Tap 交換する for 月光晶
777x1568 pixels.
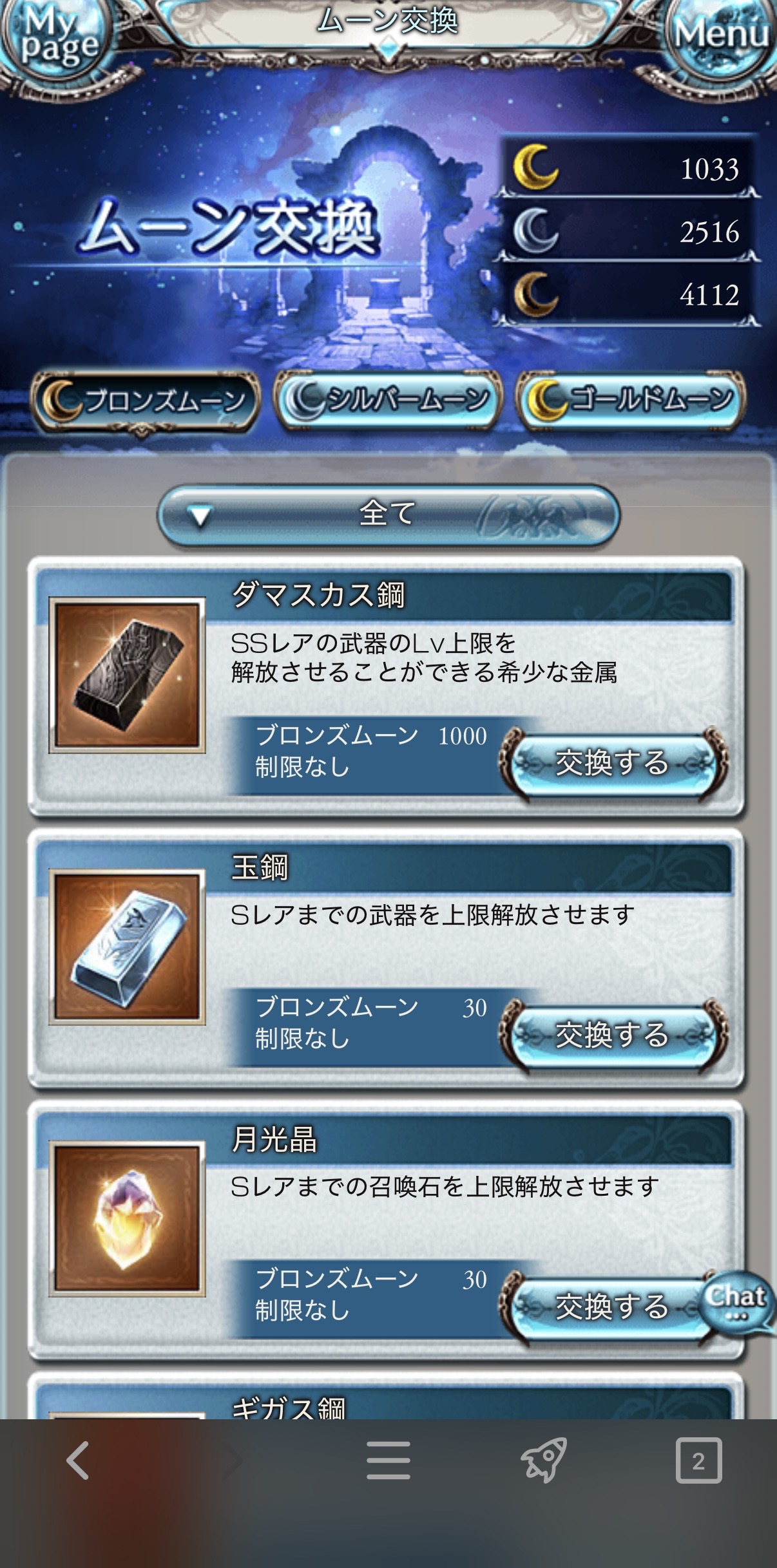[606, 1306]
